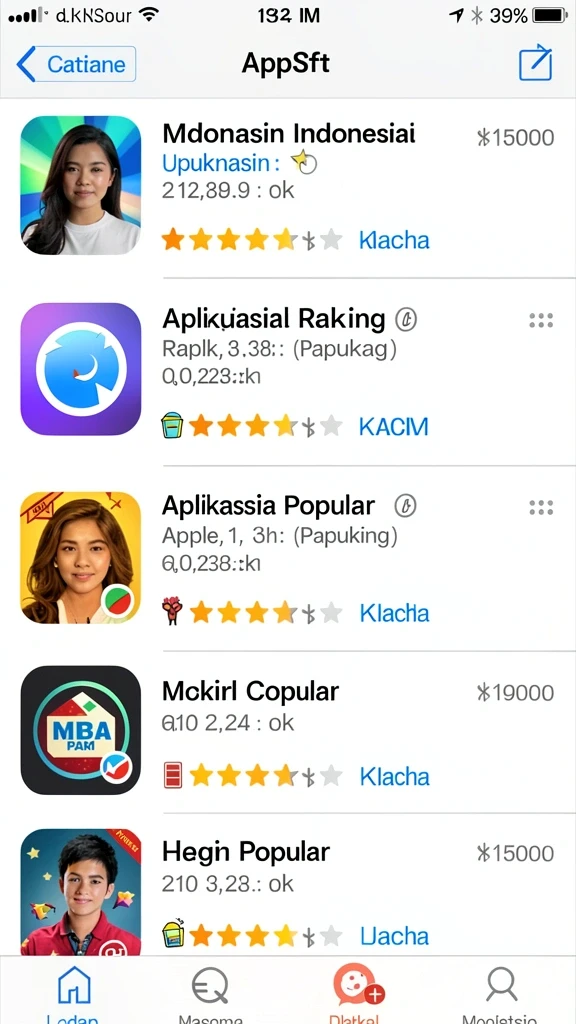Tap the compose icon in the top bar
The width and height of the screenshot is (576, 1024).
[536, 63]
